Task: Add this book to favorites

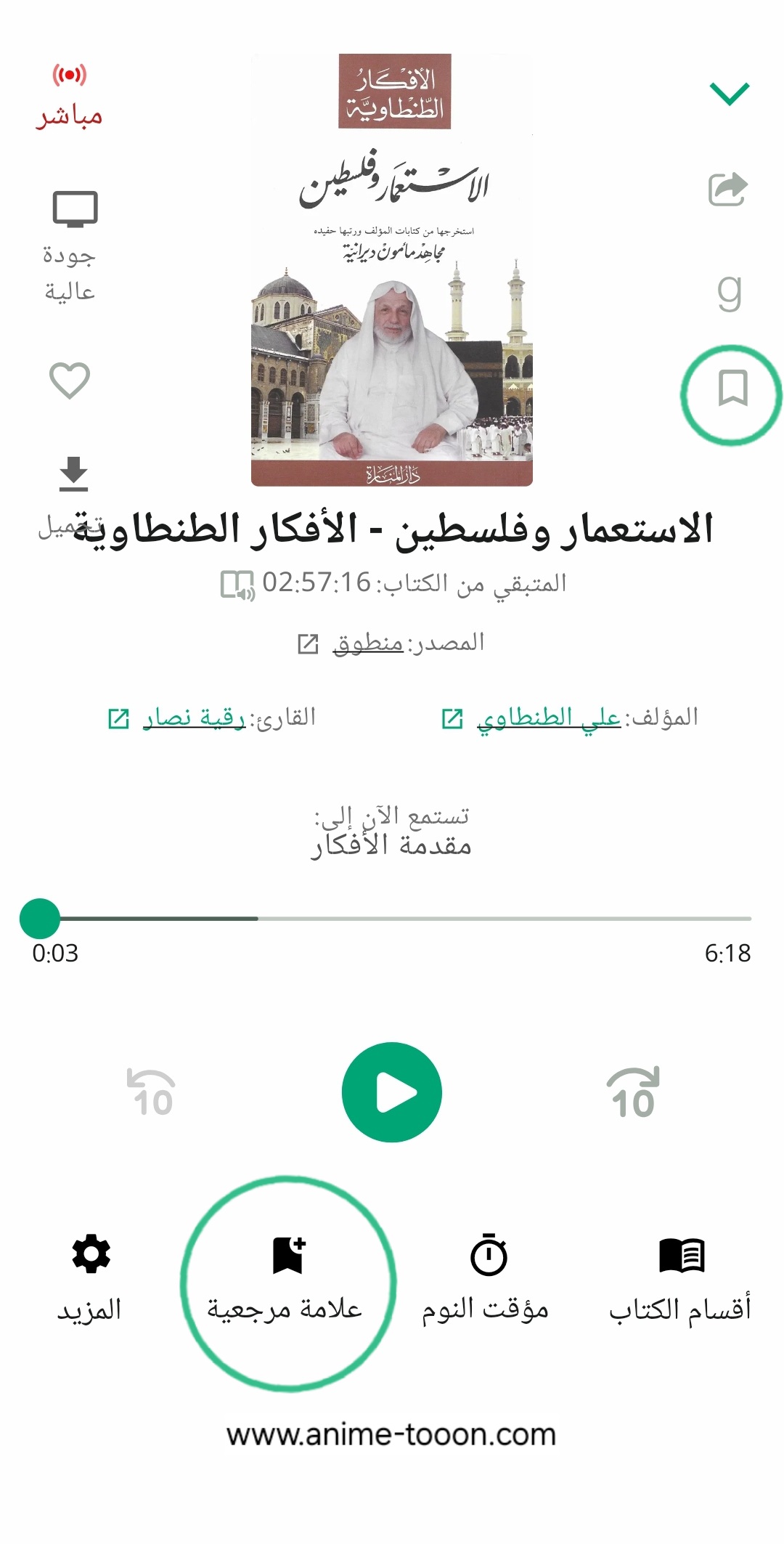Action: pyautogui.click(x=70, y=380)
